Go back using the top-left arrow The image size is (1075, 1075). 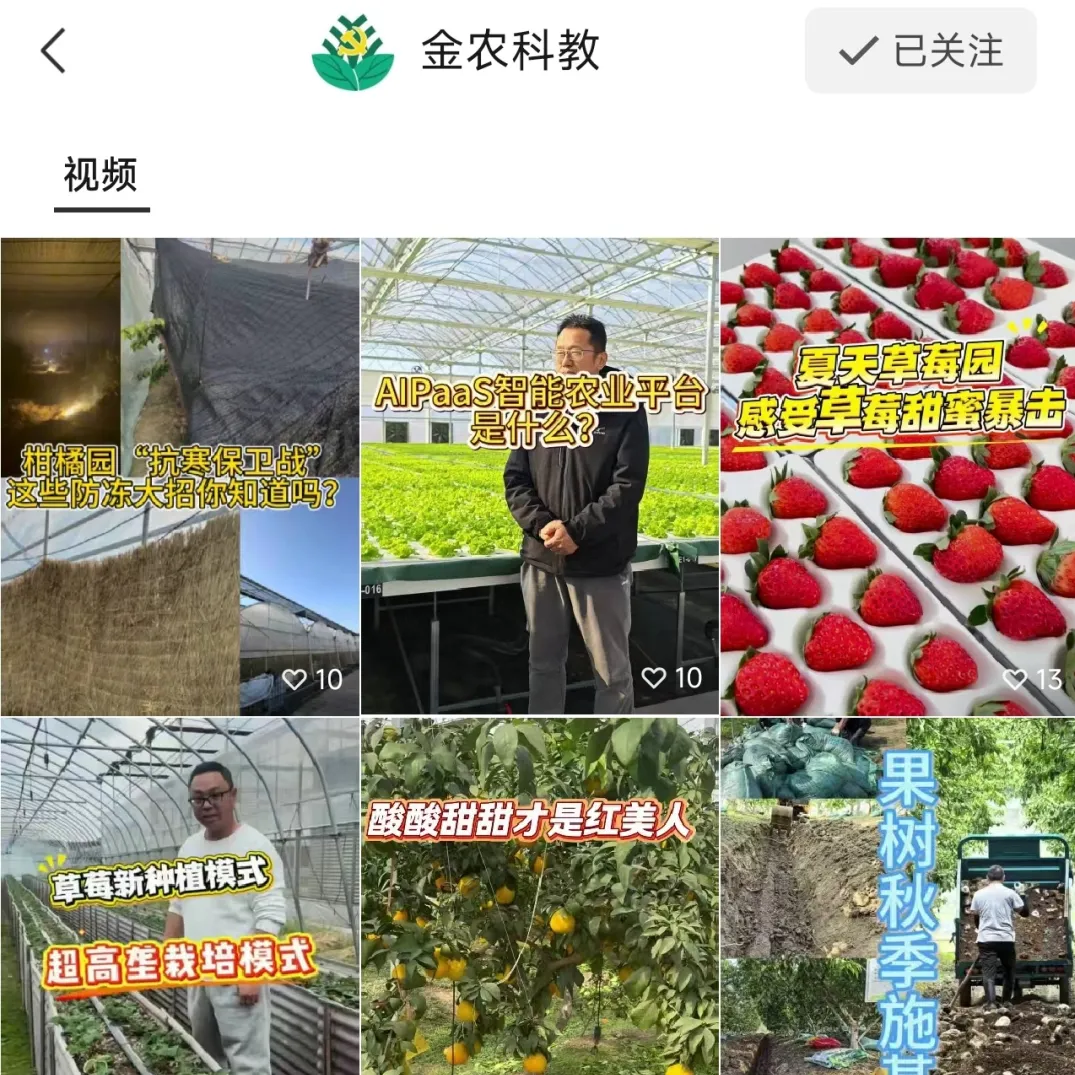pyautogui.click(x=54, y=51)
